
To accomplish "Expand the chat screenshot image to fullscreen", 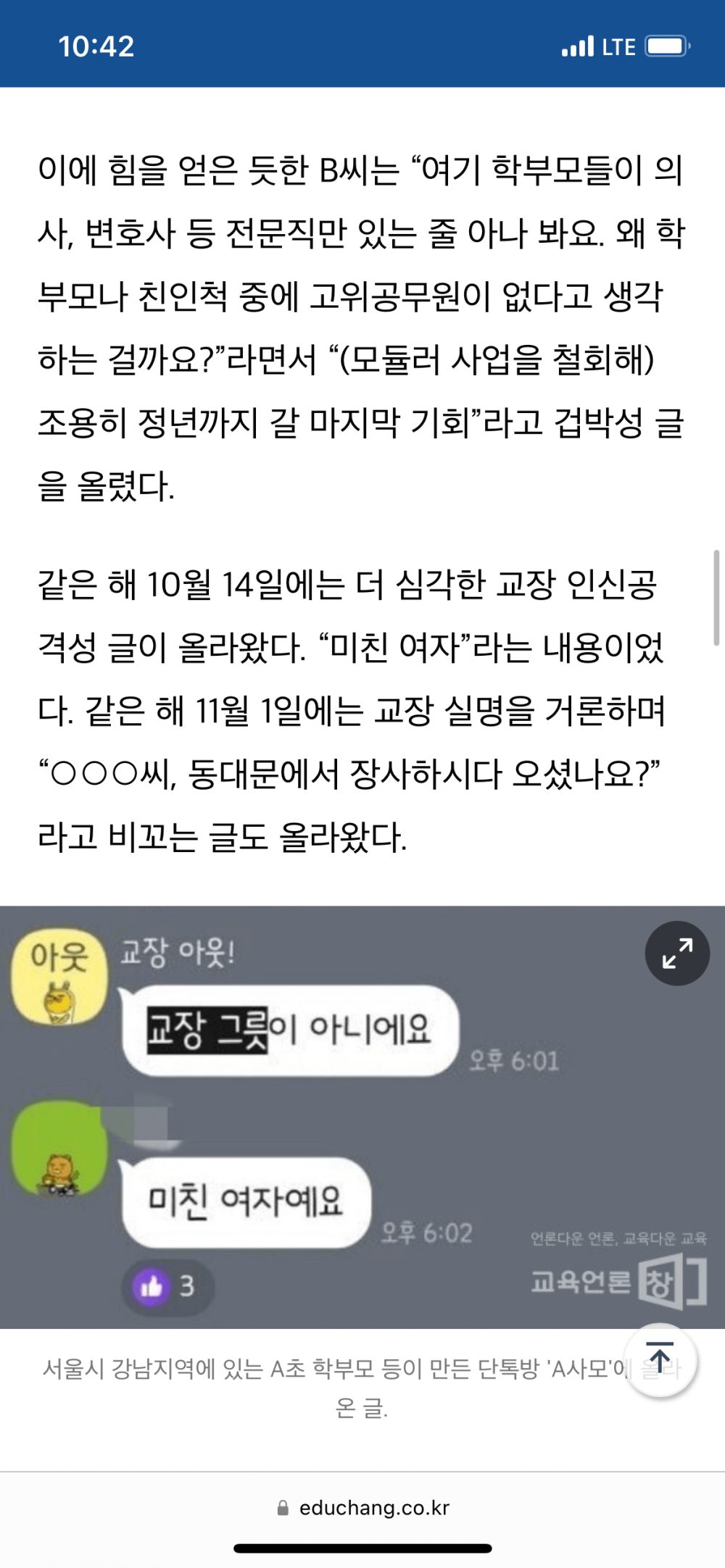I will [x=677, y=954].
